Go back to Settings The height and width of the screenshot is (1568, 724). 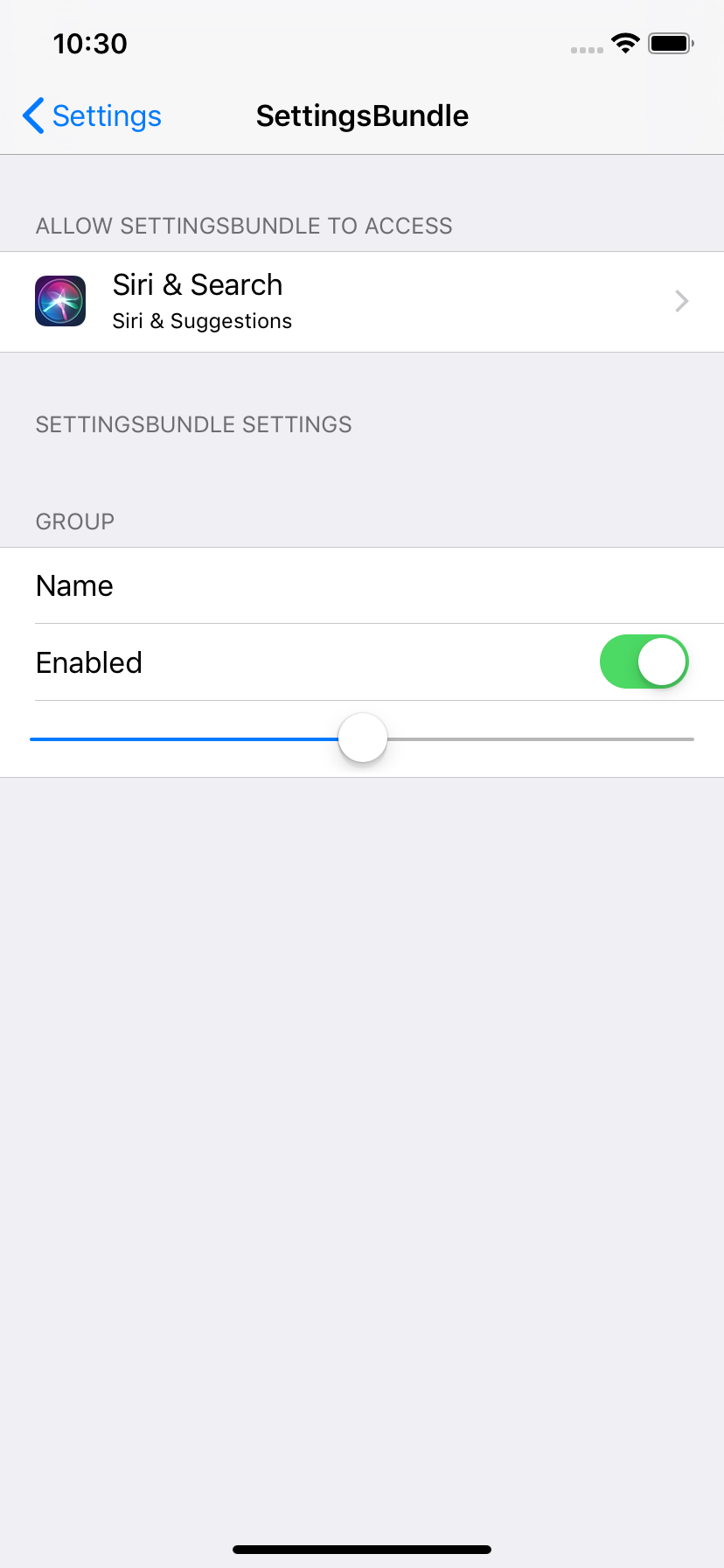tap(92, 115)
